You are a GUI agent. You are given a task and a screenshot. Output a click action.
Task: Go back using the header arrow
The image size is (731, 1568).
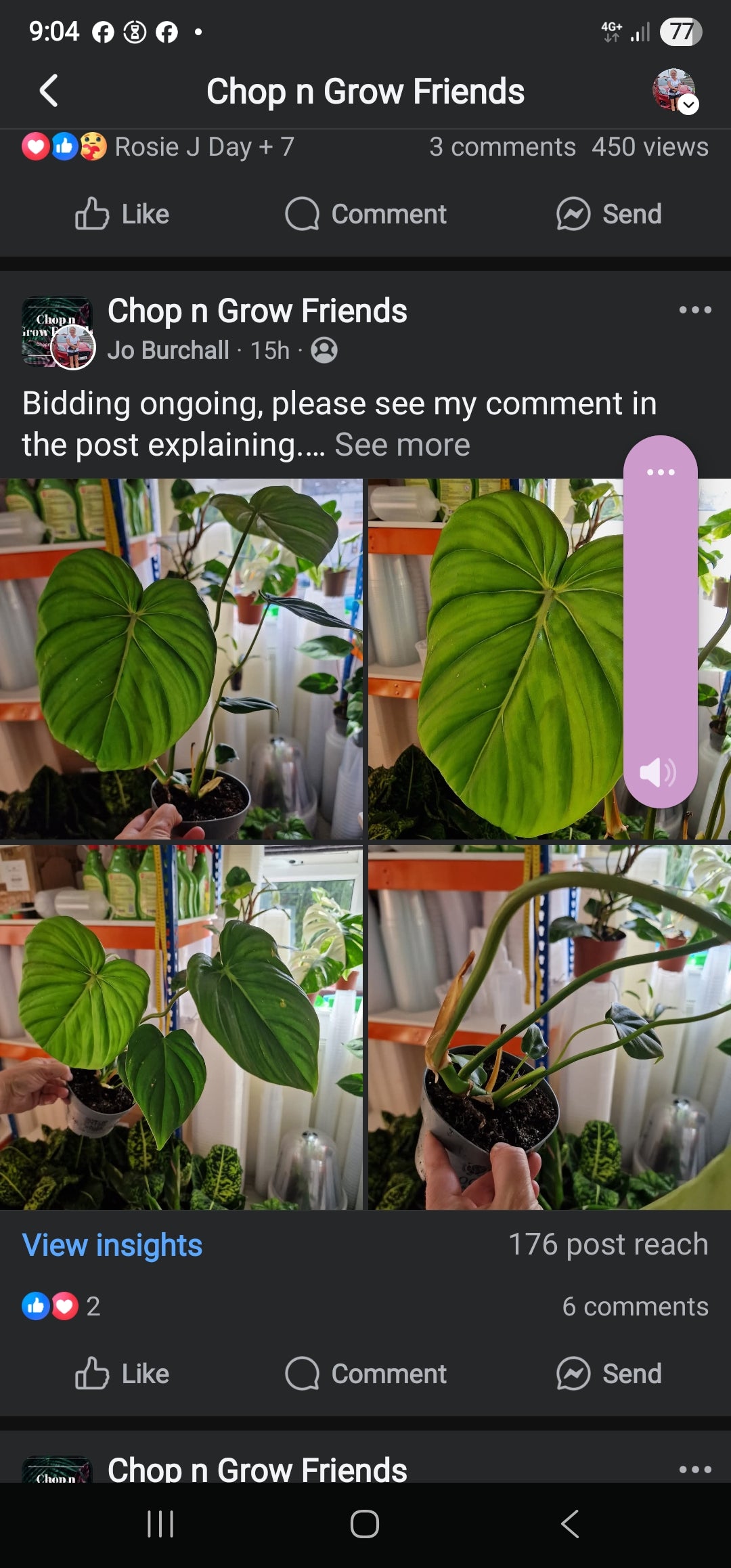(49, 91)
